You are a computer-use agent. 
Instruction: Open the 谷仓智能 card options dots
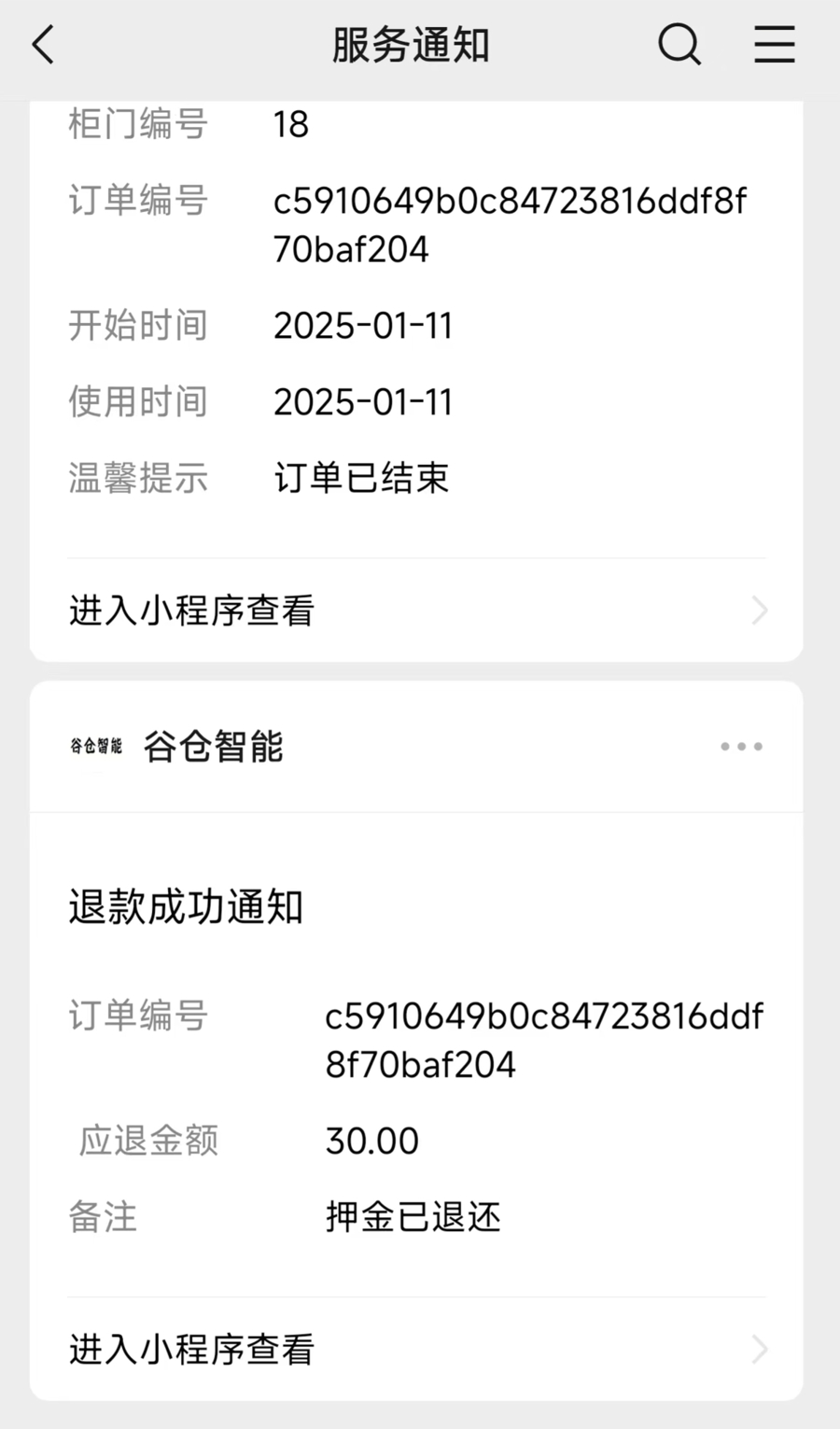(x=741, y=747)
